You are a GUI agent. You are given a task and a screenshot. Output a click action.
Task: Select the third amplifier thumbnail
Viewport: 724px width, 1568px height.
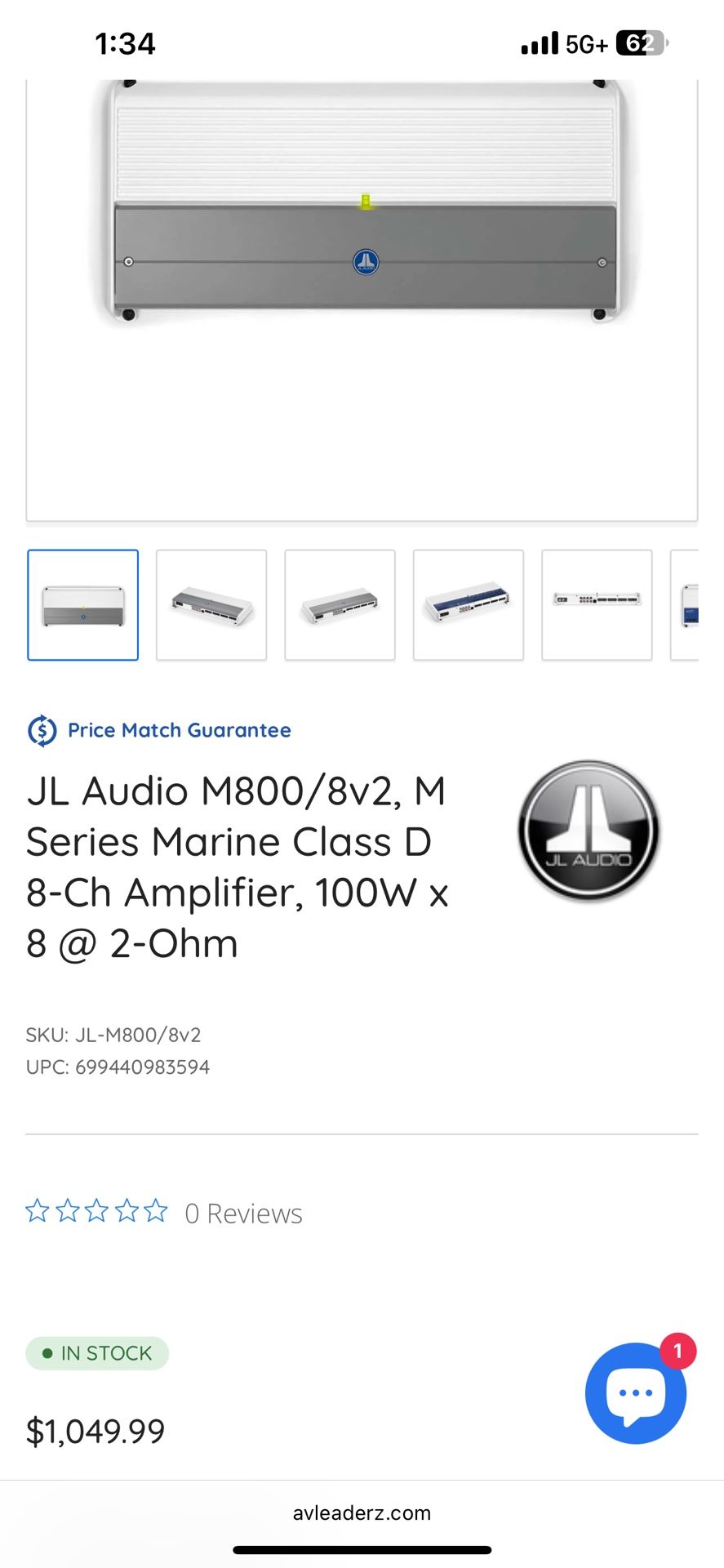click(x=340, y=605)
